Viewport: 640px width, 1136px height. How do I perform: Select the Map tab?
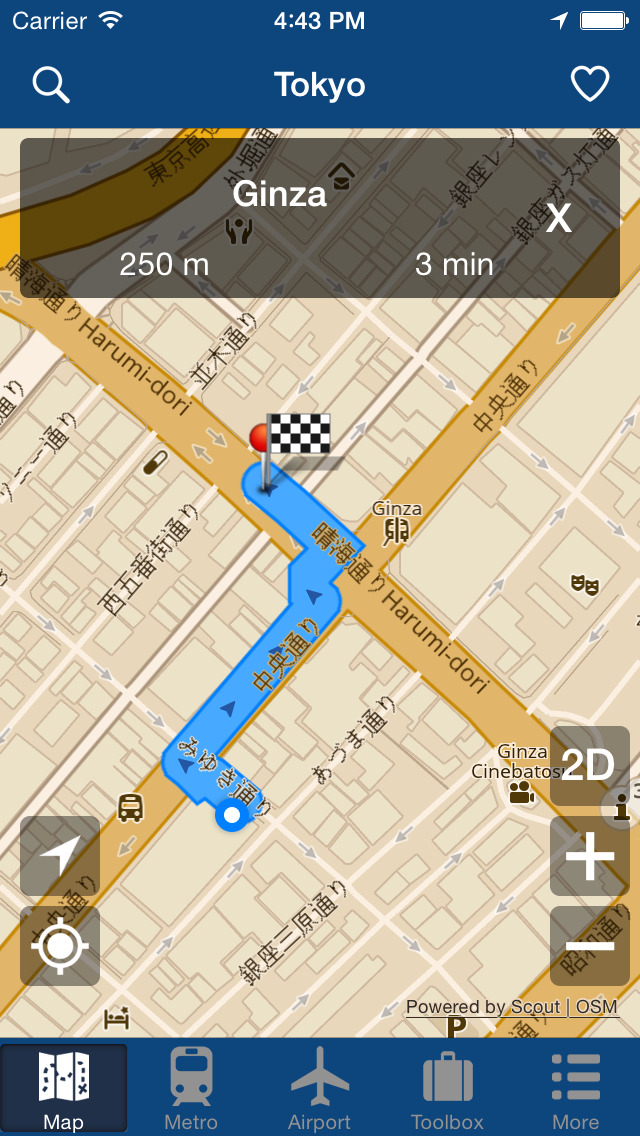click(63, 1088)
